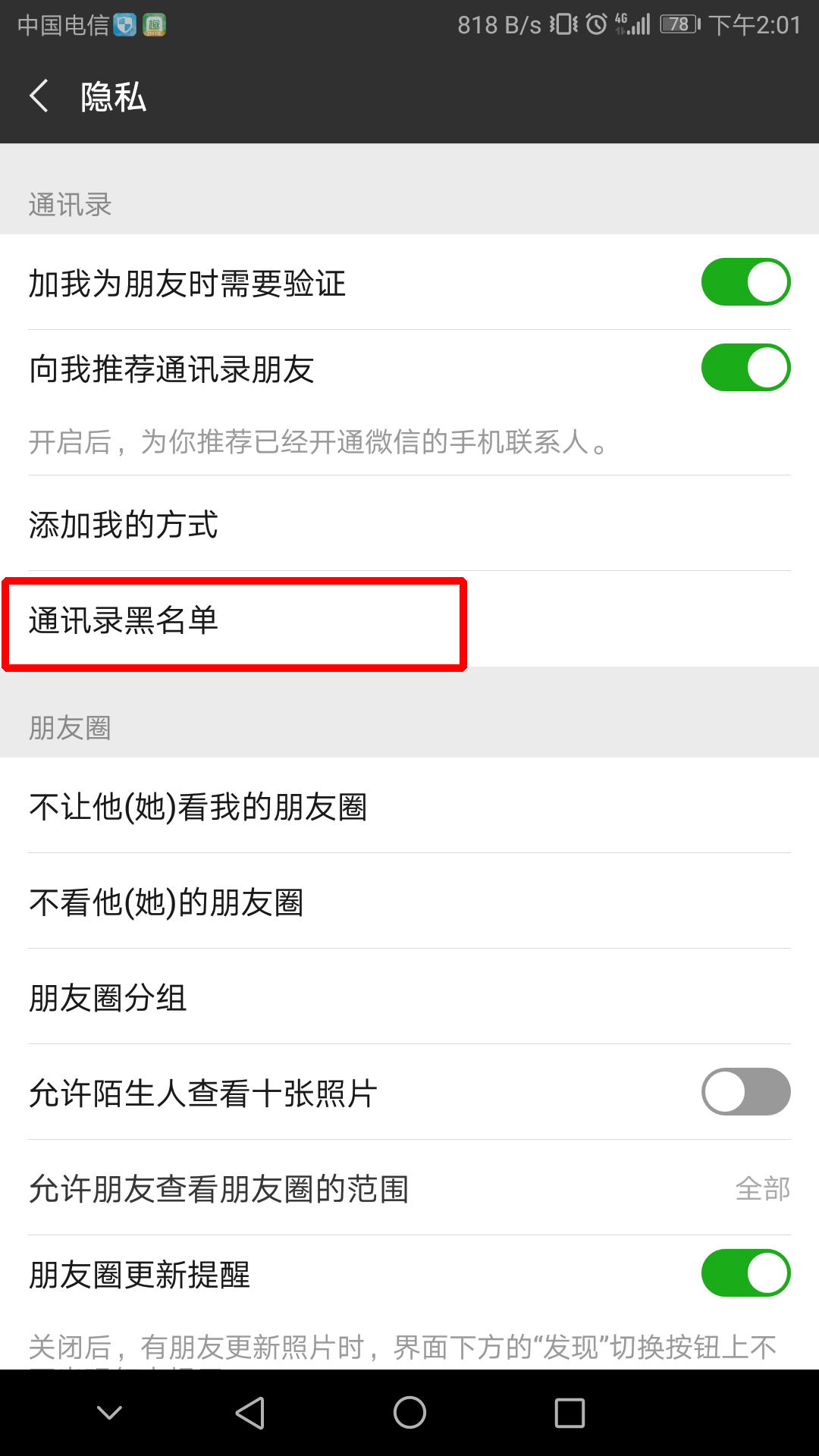Tap the system home button
Image resolution: width=819 pixels, height=1456 pixels.
coord(409,1413)
